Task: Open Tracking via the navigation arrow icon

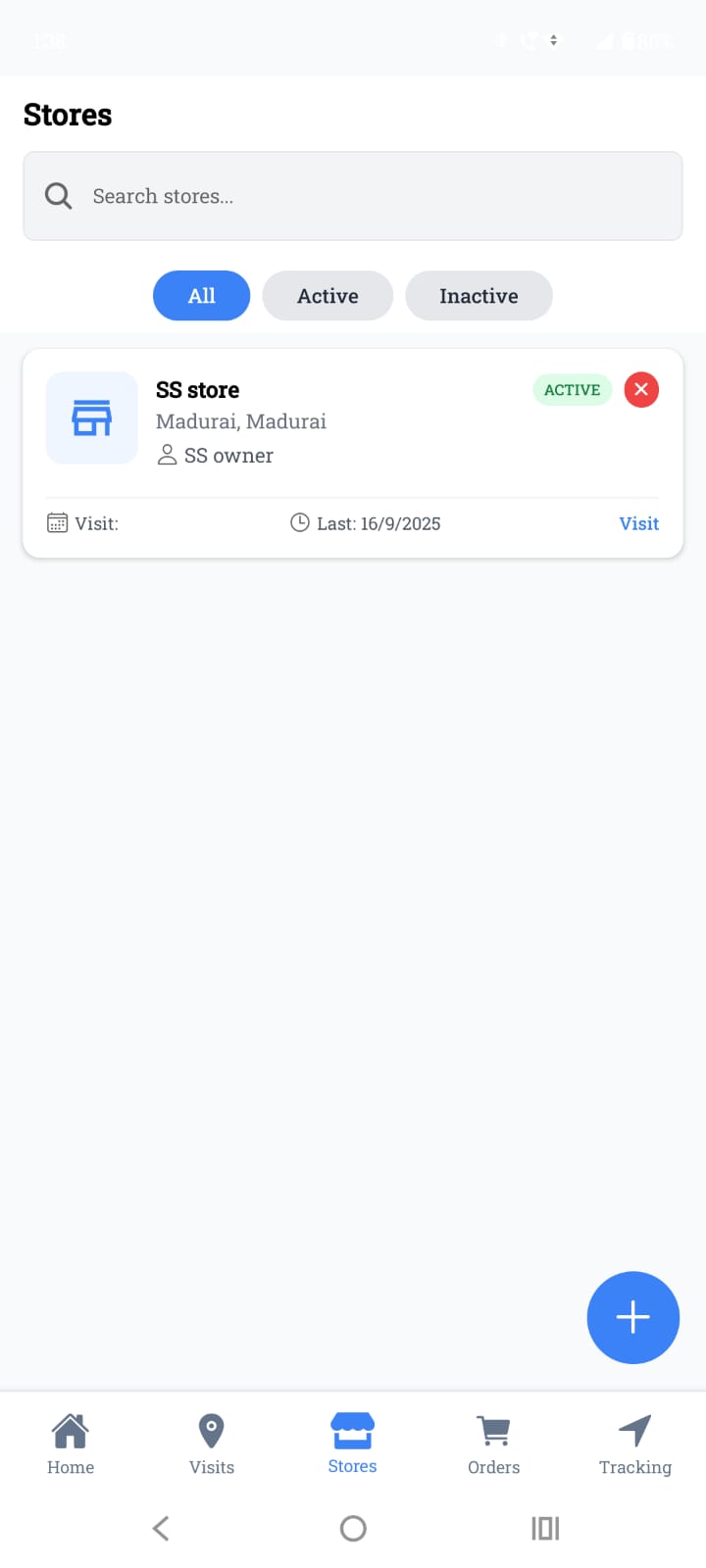Action: (634, 1441)
